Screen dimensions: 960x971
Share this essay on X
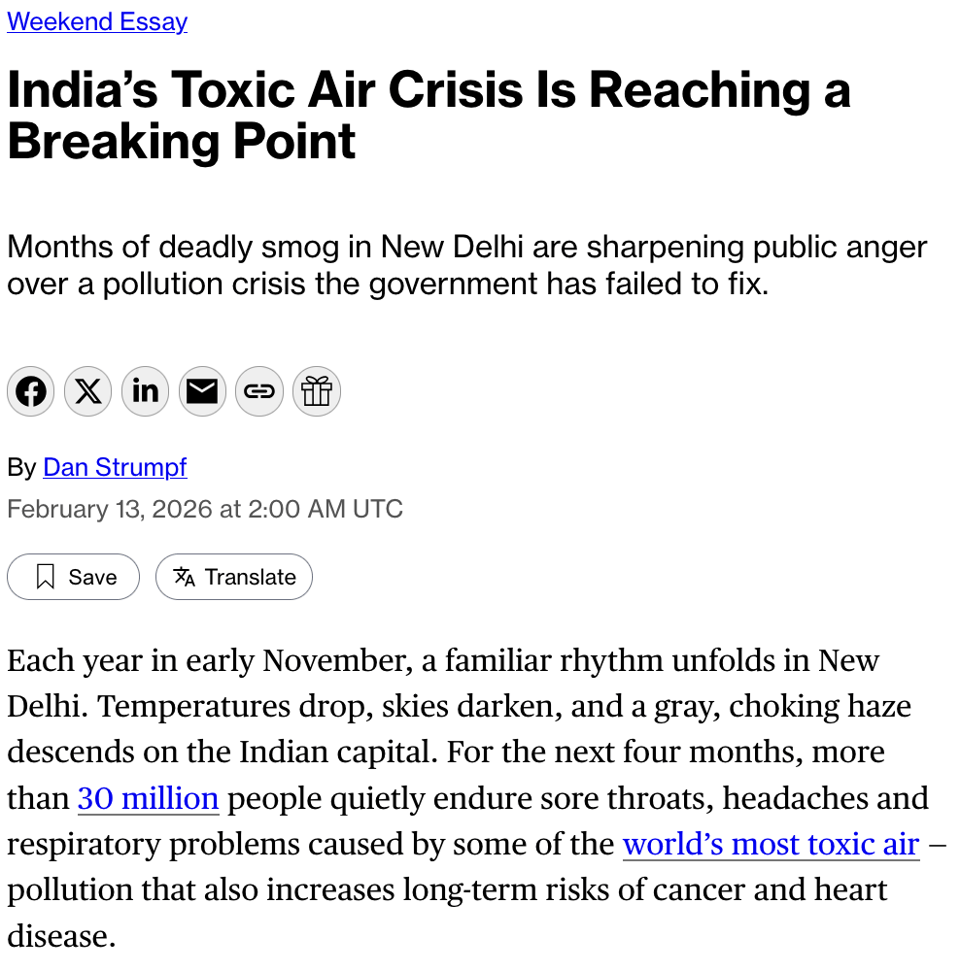[88, 391]
